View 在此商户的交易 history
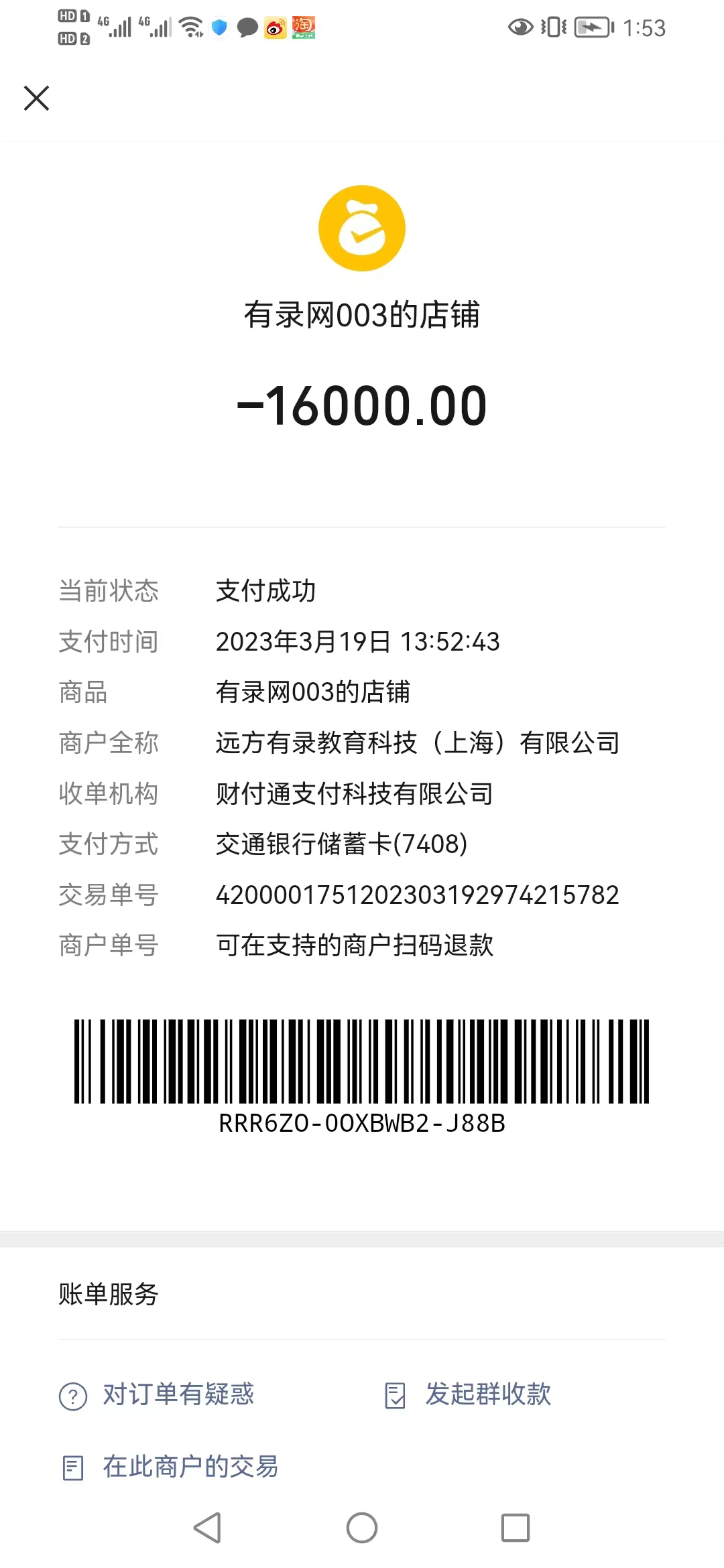This screenshot has height=1568, width=724. (x=190, y=1466)
